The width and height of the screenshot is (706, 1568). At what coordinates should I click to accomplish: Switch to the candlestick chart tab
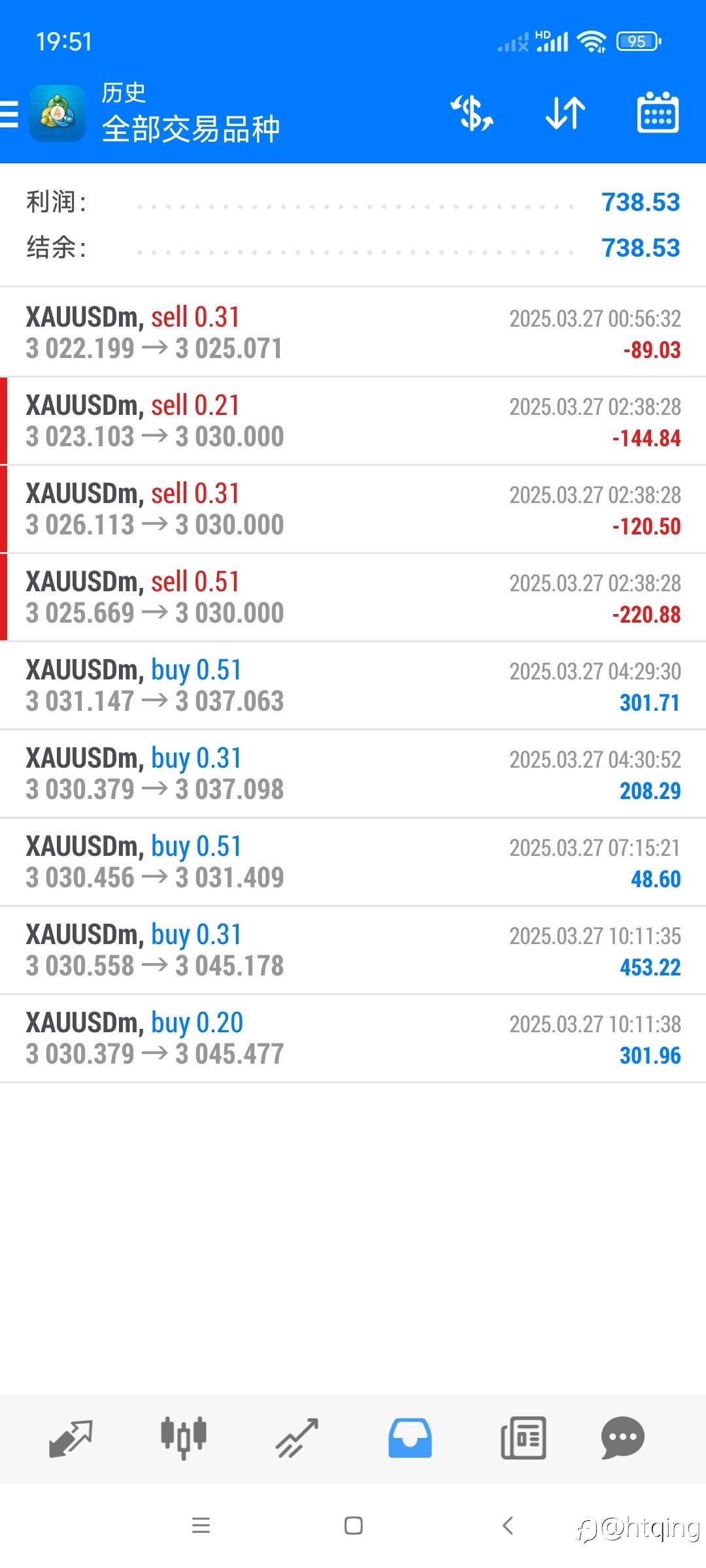tap(184, 1438)
